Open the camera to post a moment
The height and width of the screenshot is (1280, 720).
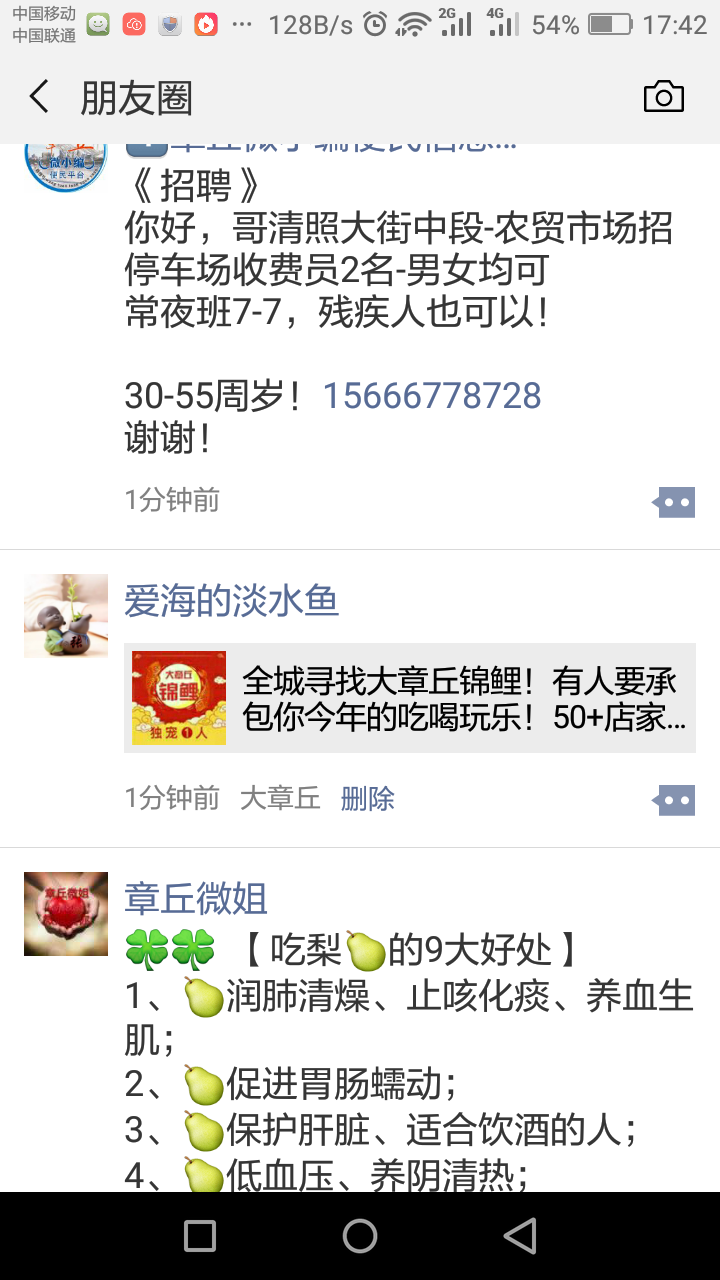click(x=663, y=97)
